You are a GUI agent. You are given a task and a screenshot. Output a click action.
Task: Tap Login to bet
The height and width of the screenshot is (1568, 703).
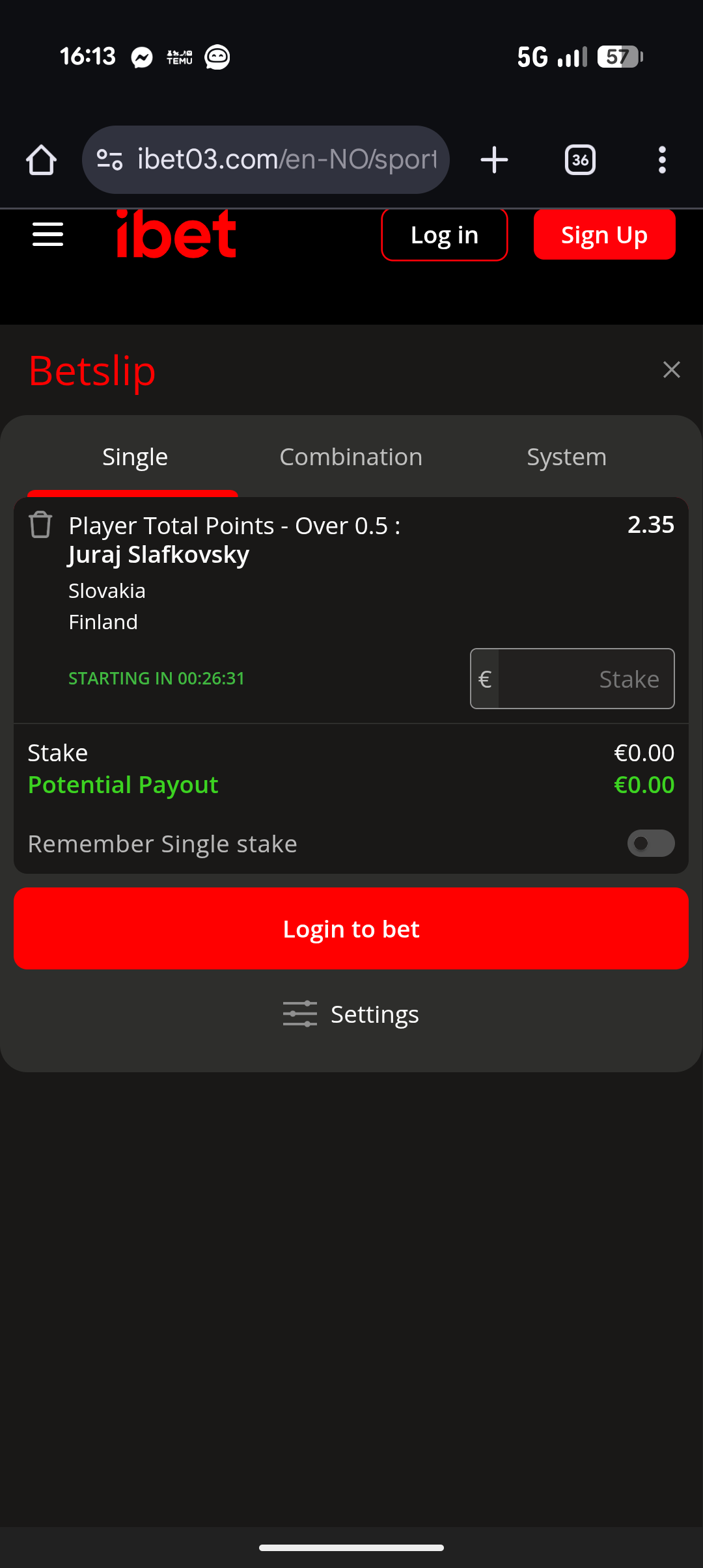coord(351,928)
